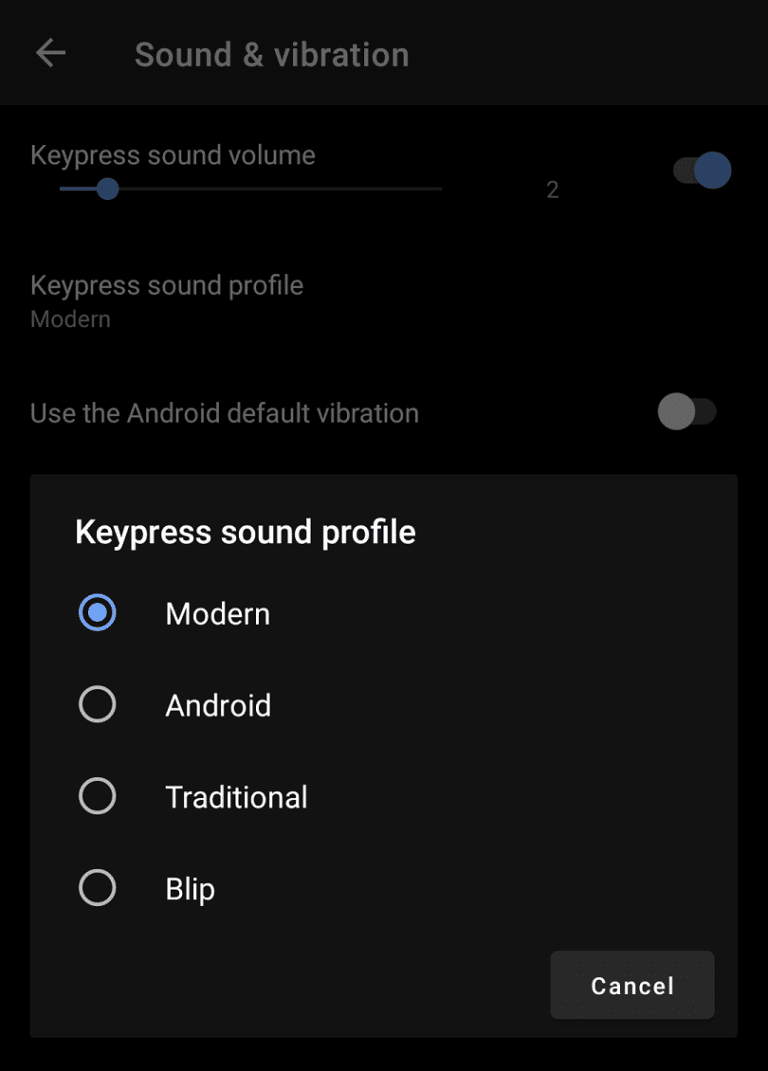Tap Use the Android default vibration row
The height and width of the screenshot is (1071, 768).
tap(225, 412)
